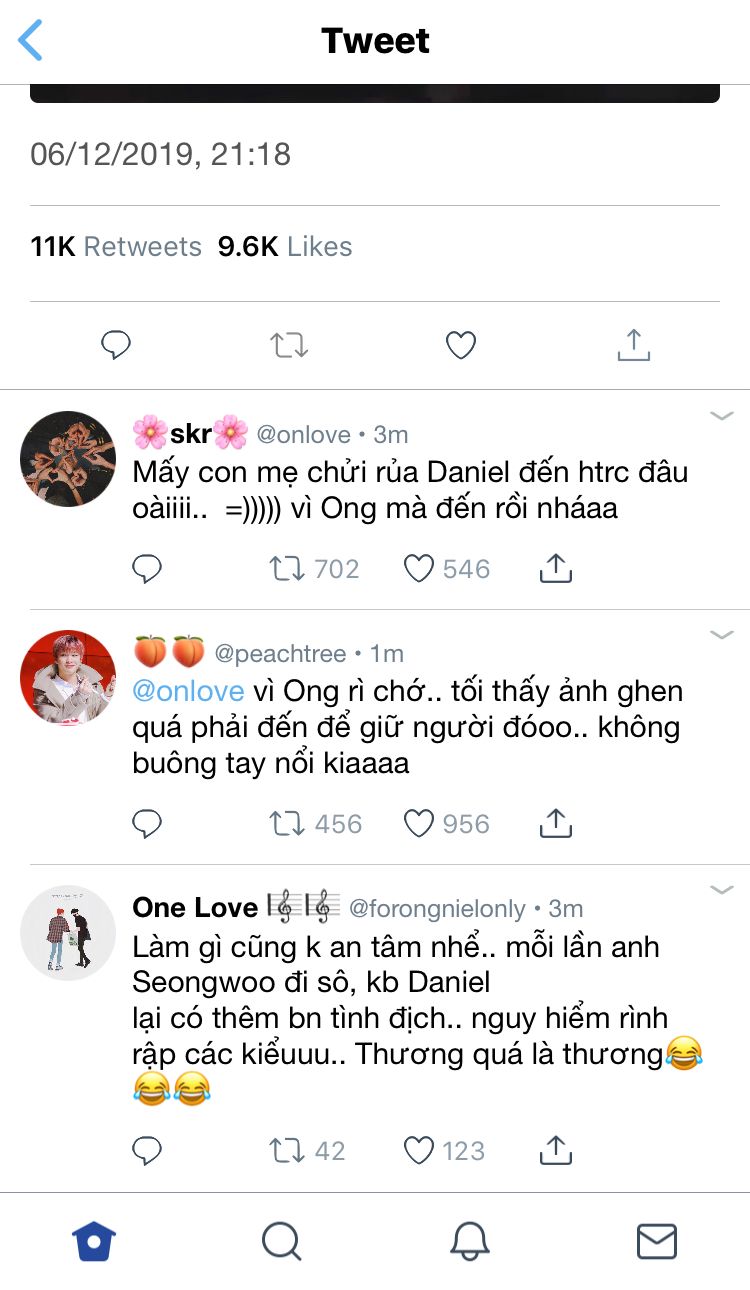Like One Love's reply

pos(419,1151)
